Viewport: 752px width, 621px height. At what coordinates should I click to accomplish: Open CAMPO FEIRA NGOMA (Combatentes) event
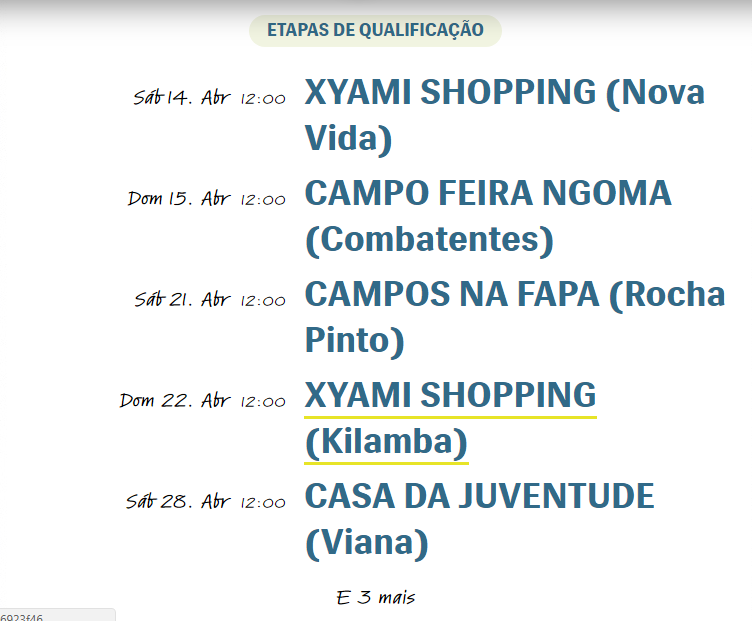click(488, 194)
